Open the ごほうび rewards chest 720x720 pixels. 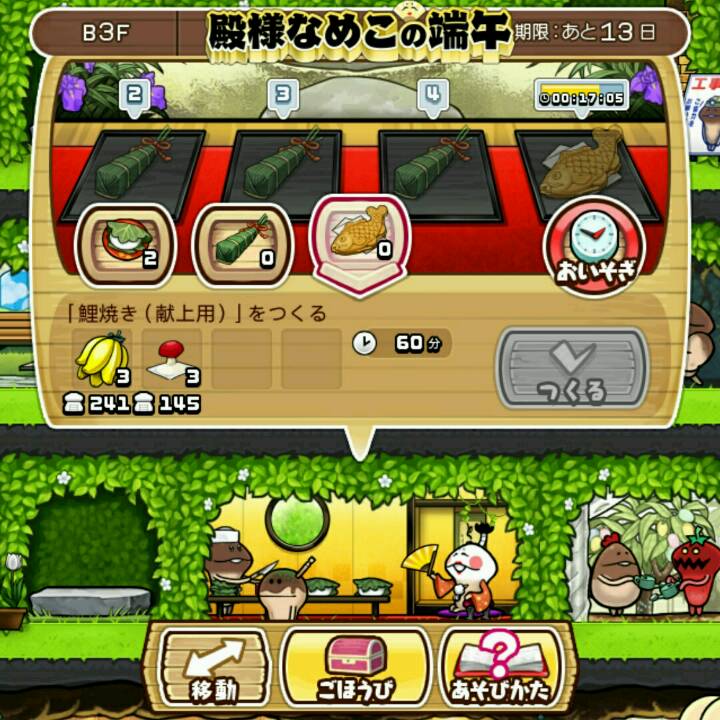(x=356, y=667)
